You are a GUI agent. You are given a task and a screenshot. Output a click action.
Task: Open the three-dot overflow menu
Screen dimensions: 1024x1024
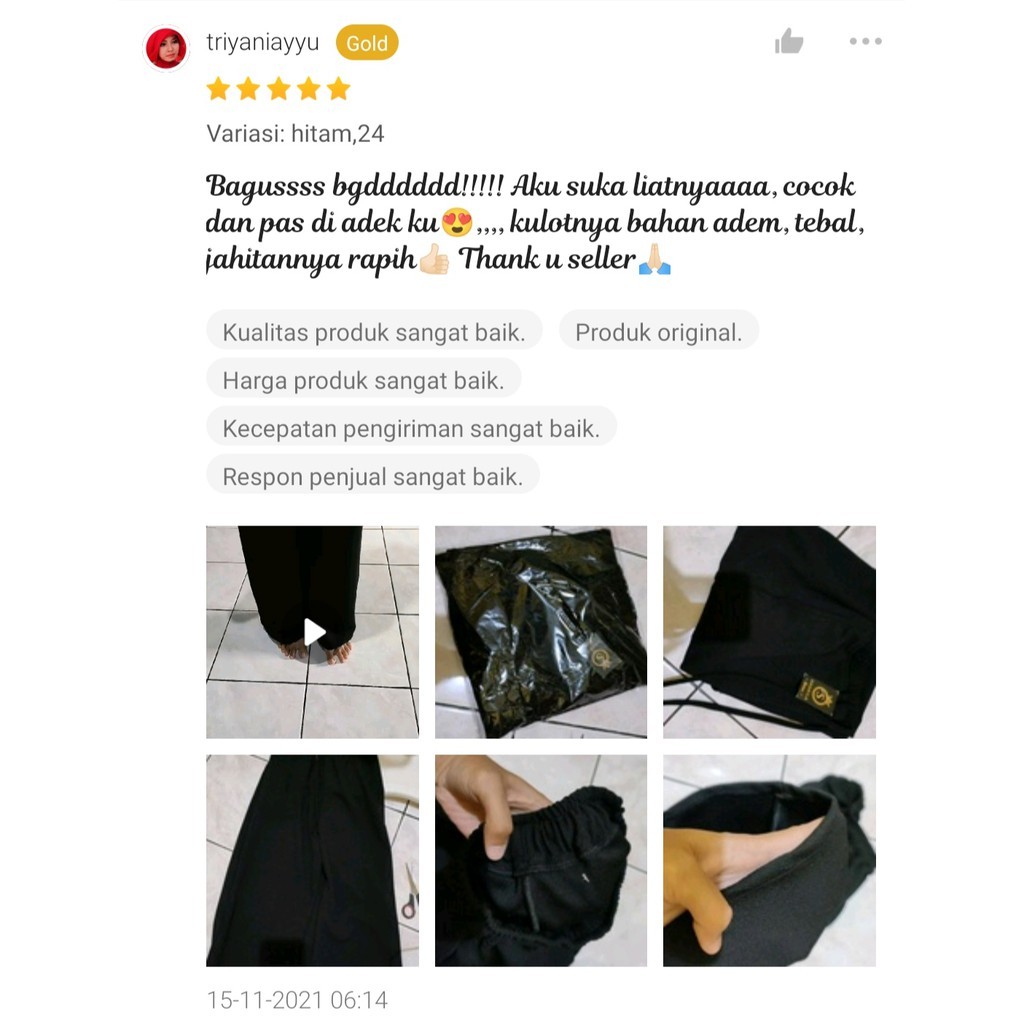(x=865, y=42)
